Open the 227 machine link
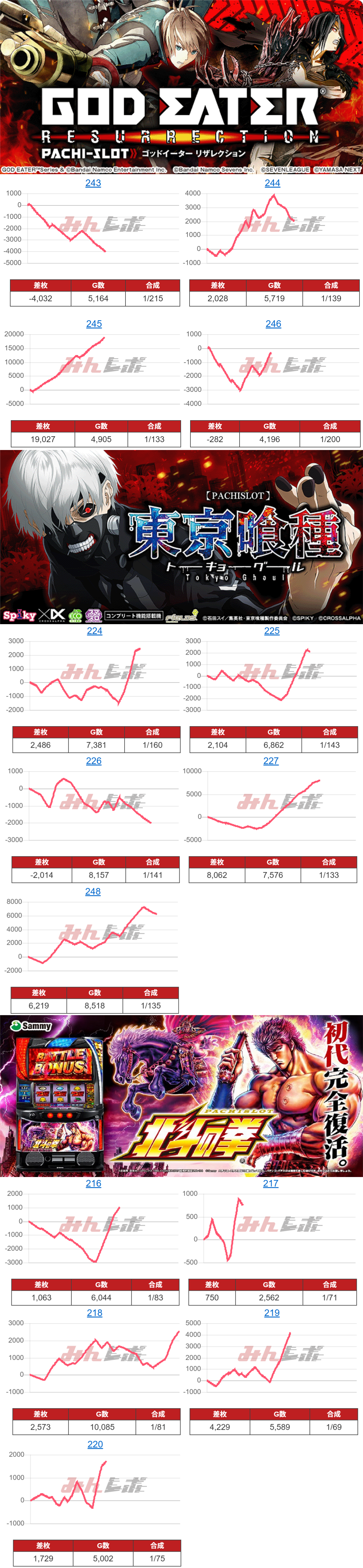The height and width of the screenshot is (1568, 363). 271,761
